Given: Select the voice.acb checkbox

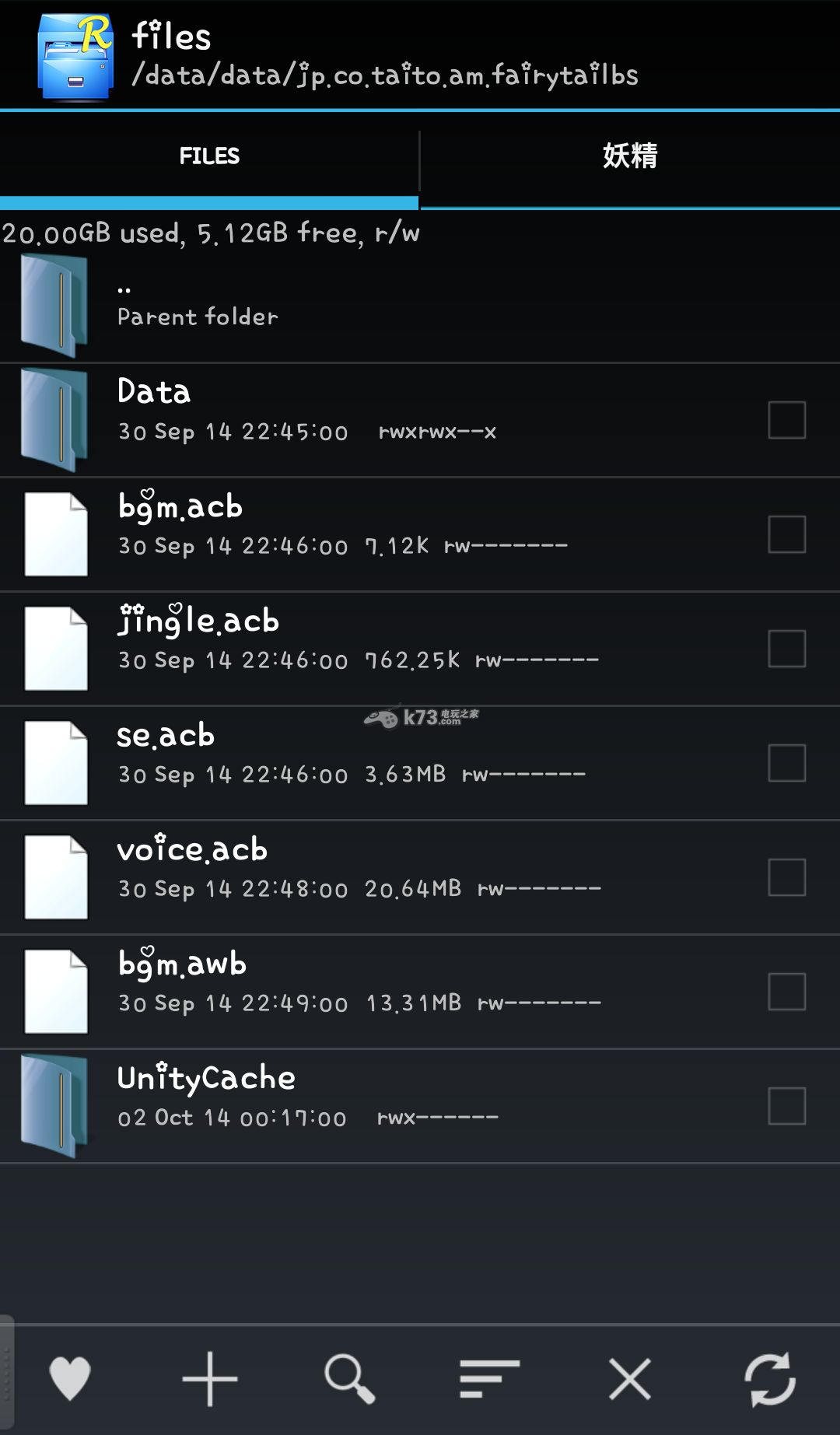Looking at the screenshot, I should point(786,877).
